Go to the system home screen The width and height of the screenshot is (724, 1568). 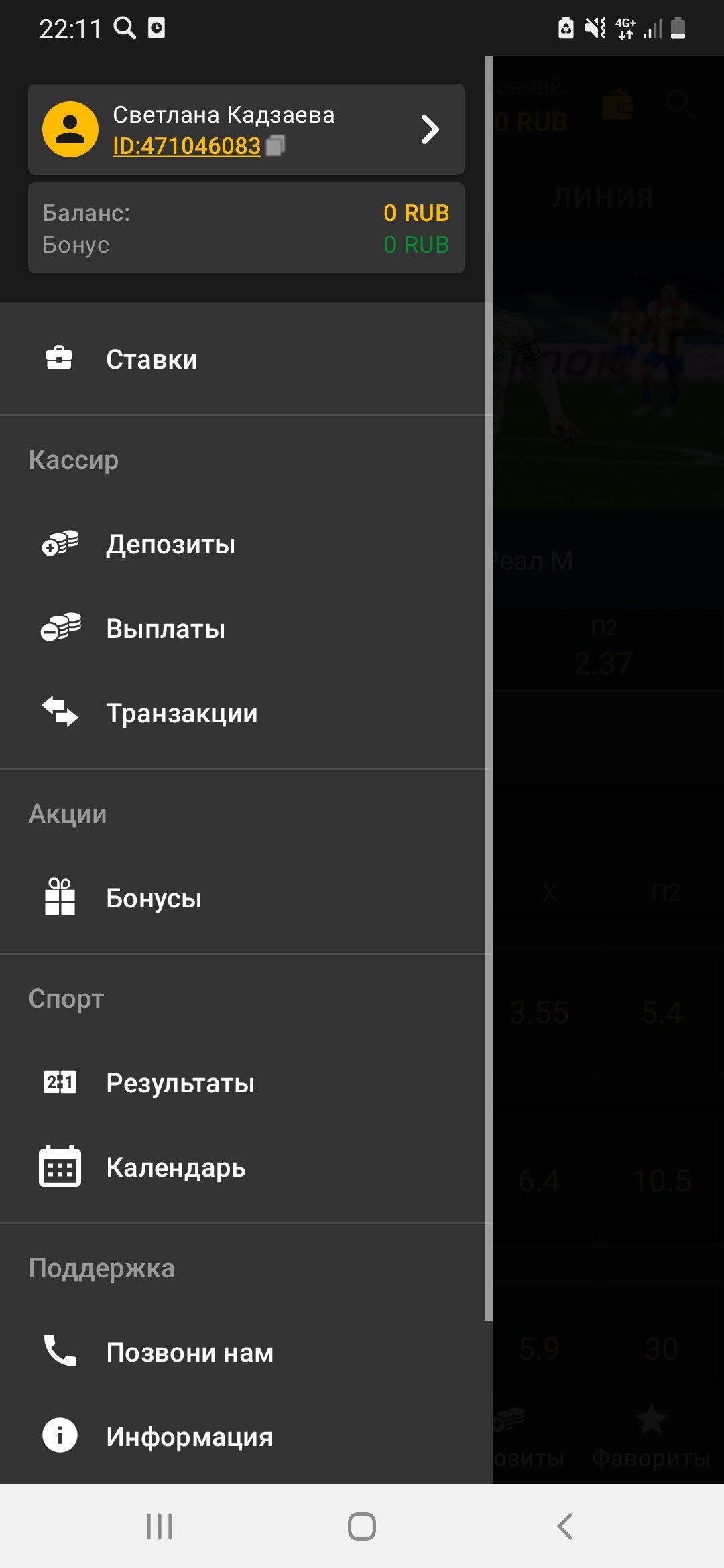coord(362,1527)
